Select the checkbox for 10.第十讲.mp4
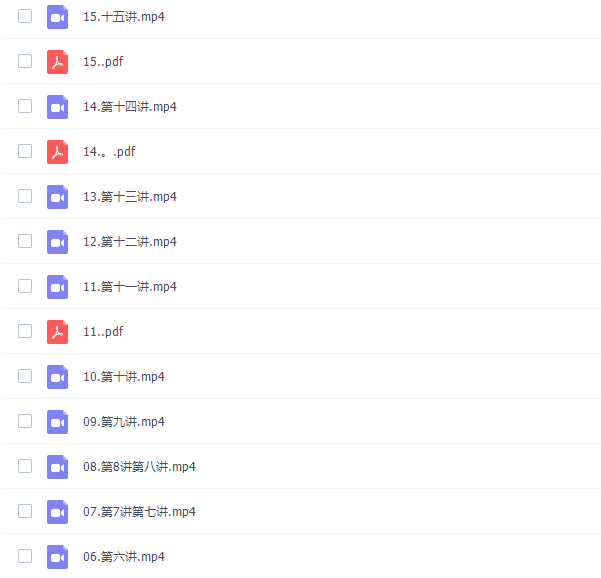This screenshot has width=601, height=578. pyautogui.click(x=25, y=376)
